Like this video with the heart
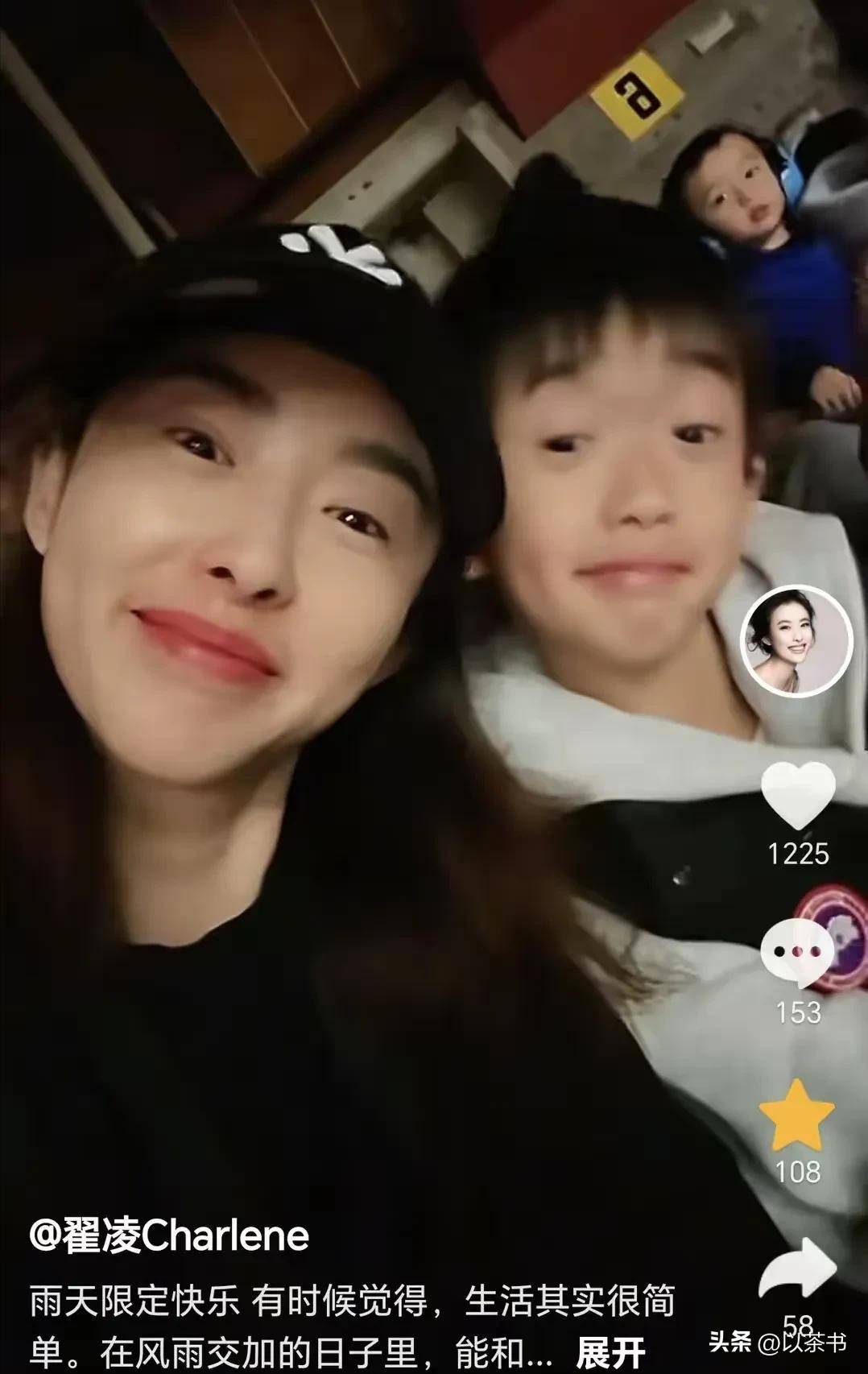The image size is (868, 1374). pos(798,795)
